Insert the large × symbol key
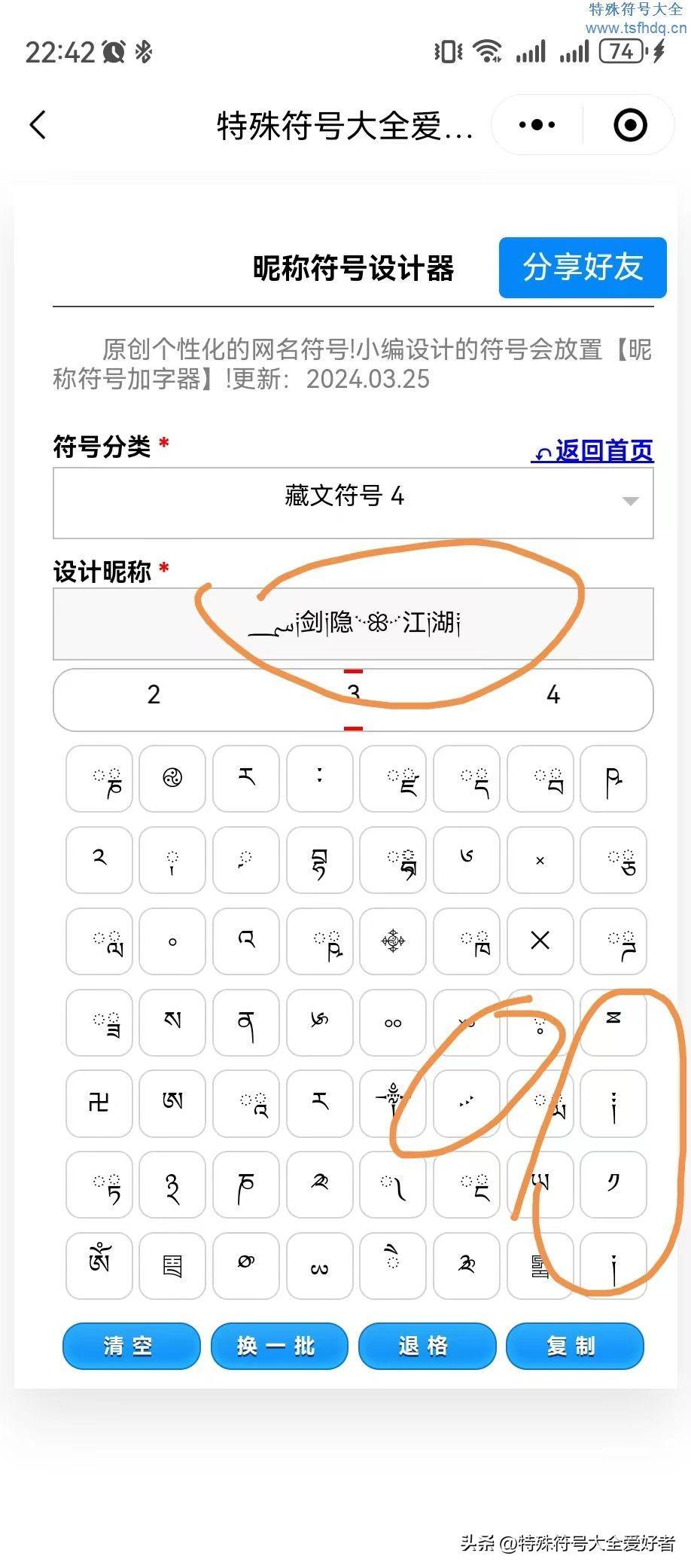This screenshot has width=691, height=1568. 540,941
